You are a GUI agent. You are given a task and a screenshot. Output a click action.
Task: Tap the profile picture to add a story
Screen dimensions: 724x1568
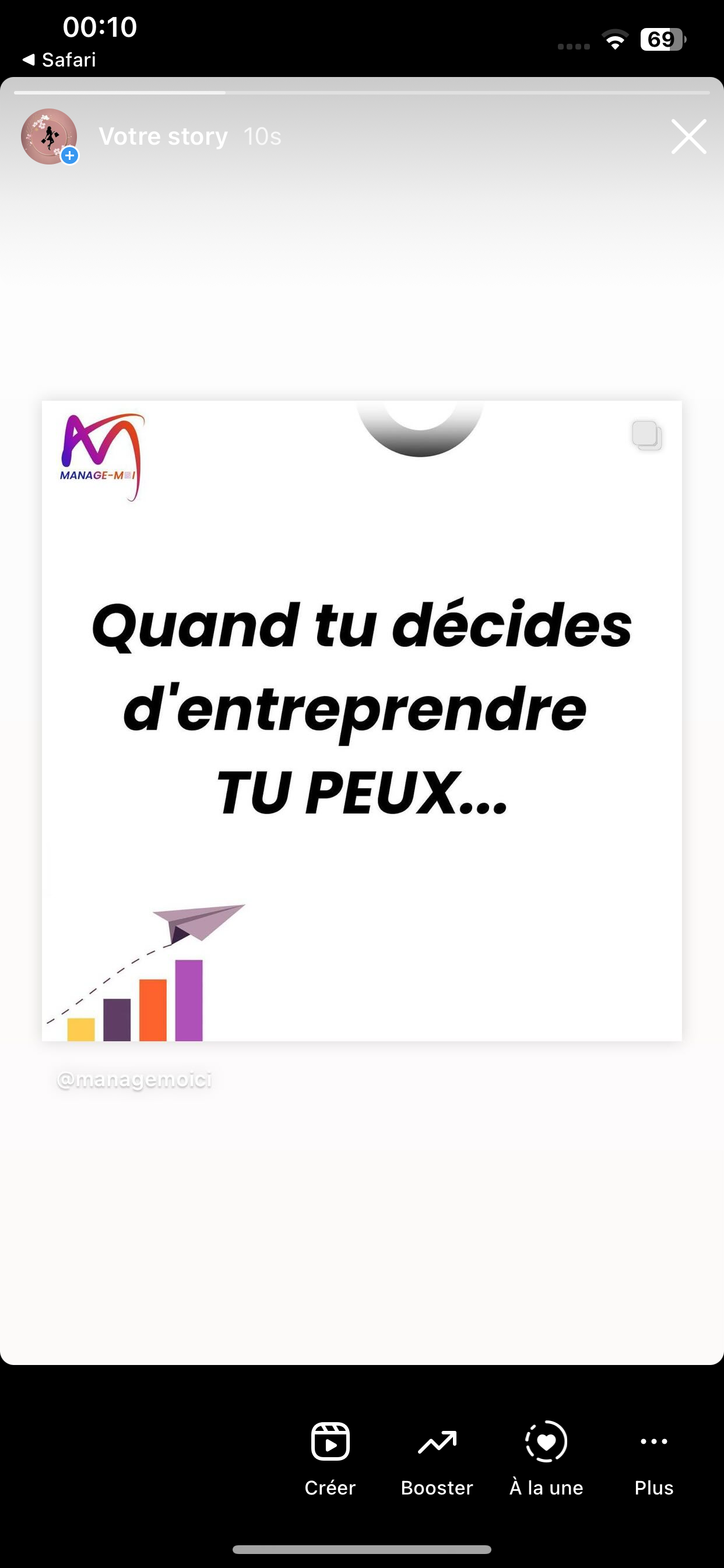[50, 136]
